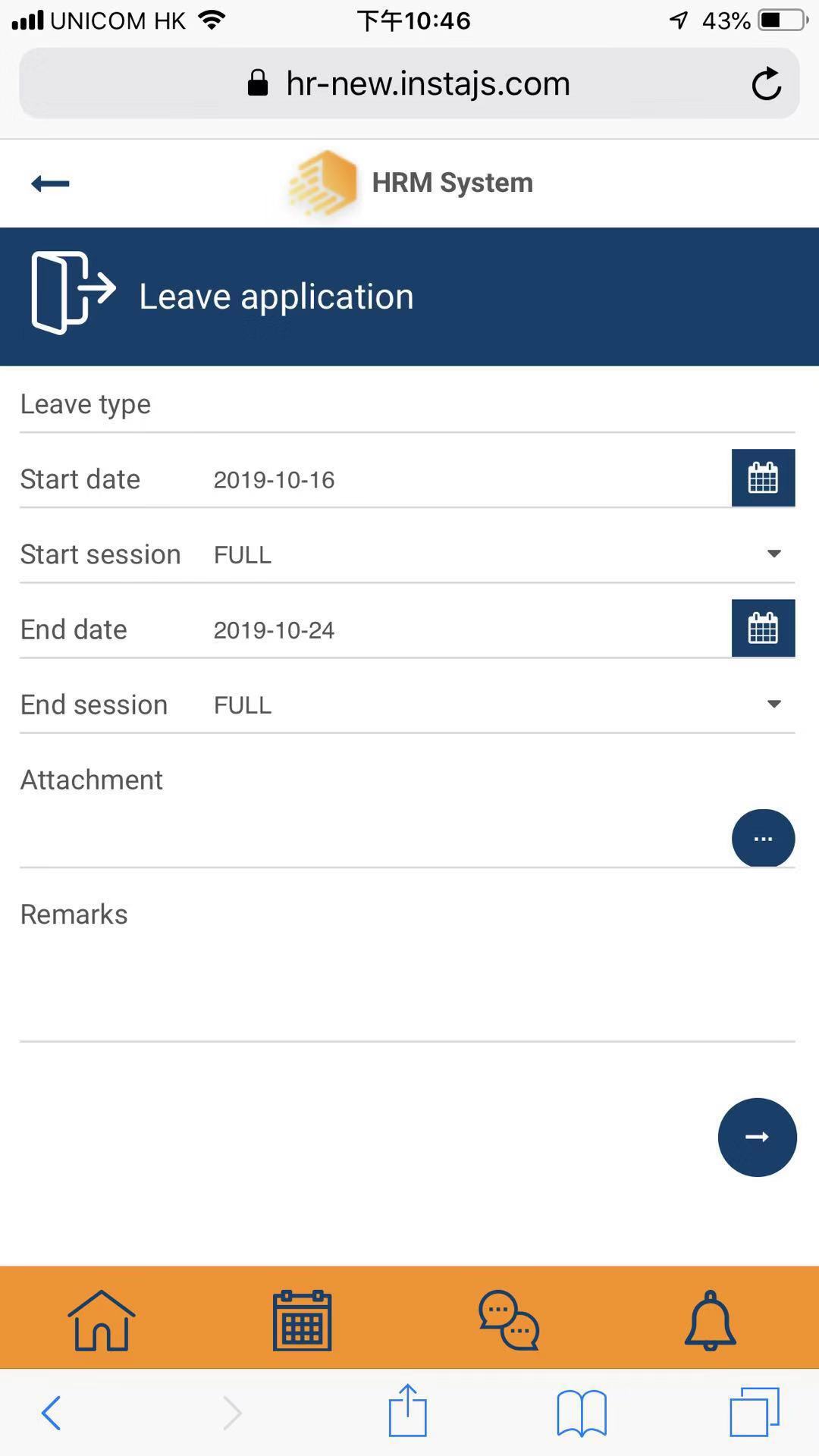Go back using the blue arrow

click(x=50, y=184)
